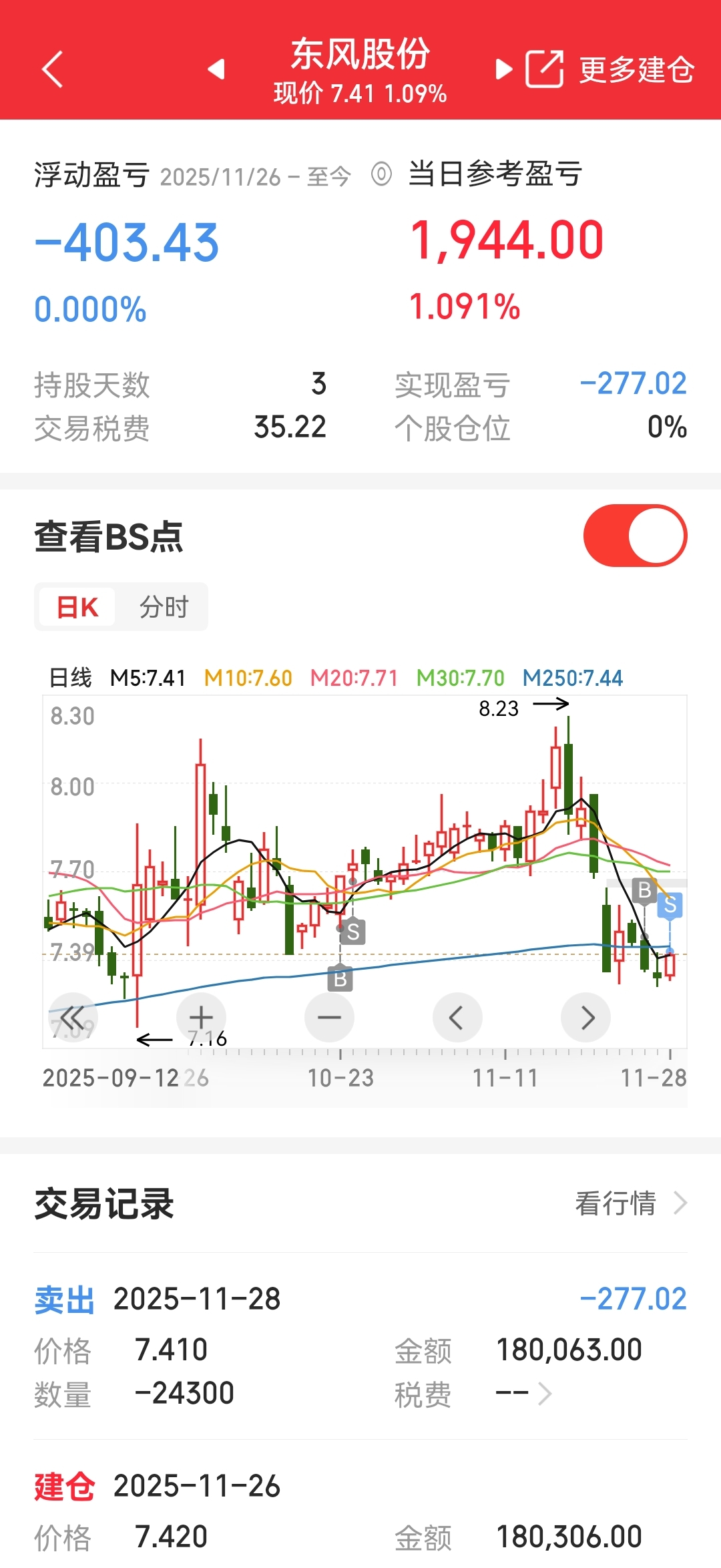The width and height of the screenshot is (721, 1568).
Task: Jump to the earliest chart data with double arrow
Action: [72, 1018]
